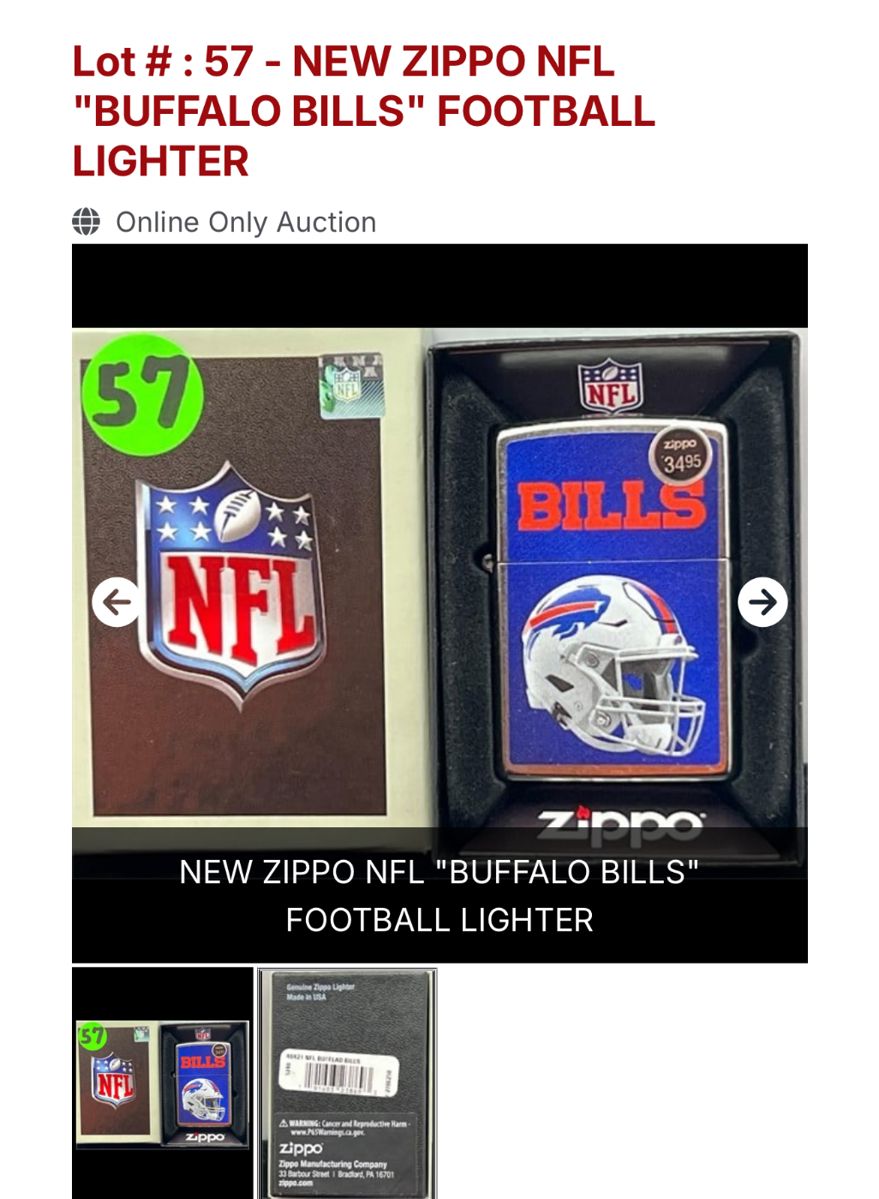Go to the previous lot image
Viewport: 879px width, 1199px height.
(x=117, y=602)
